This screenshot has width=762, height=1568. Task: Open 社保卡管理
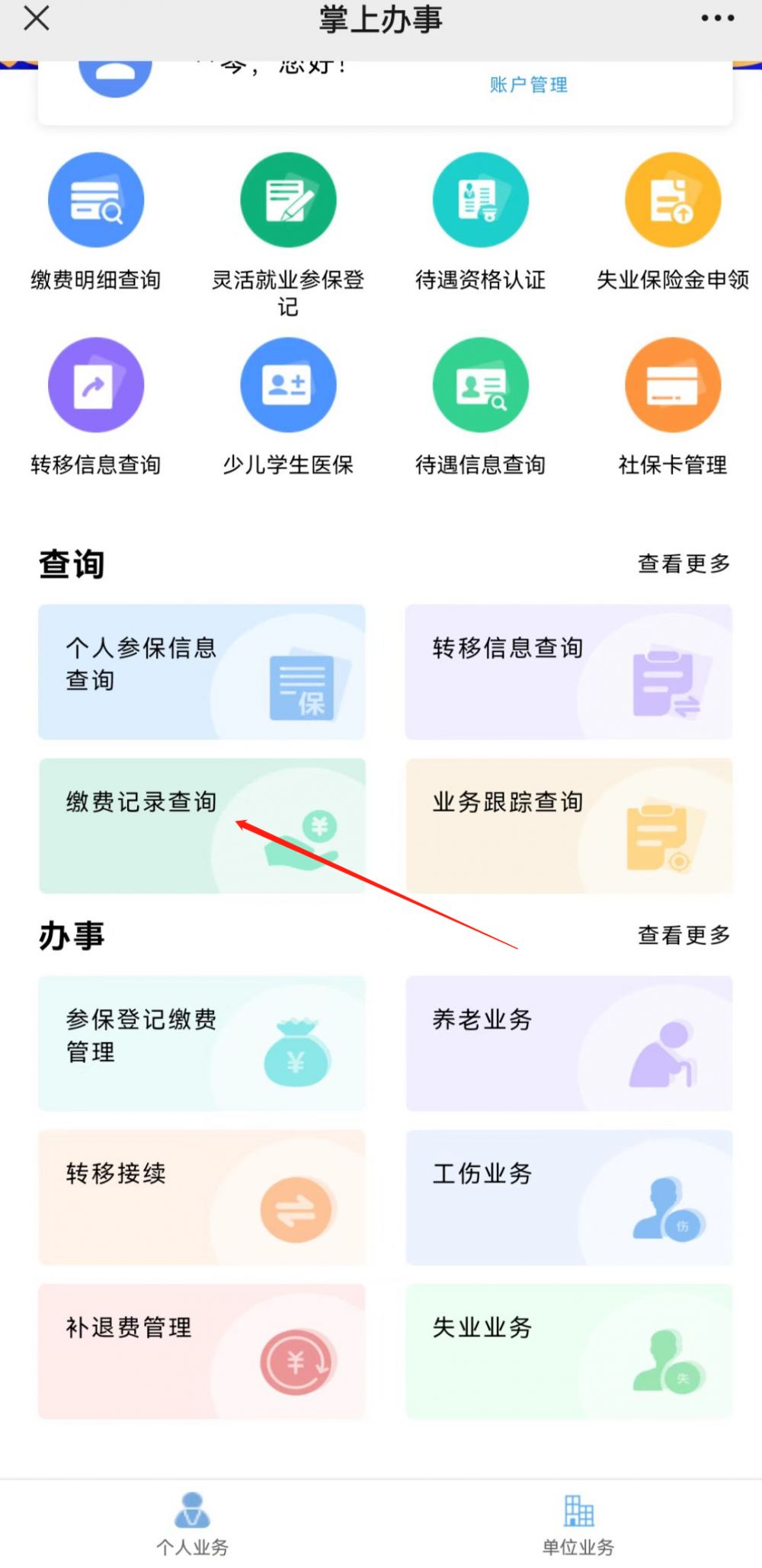(x=673, y=407)
